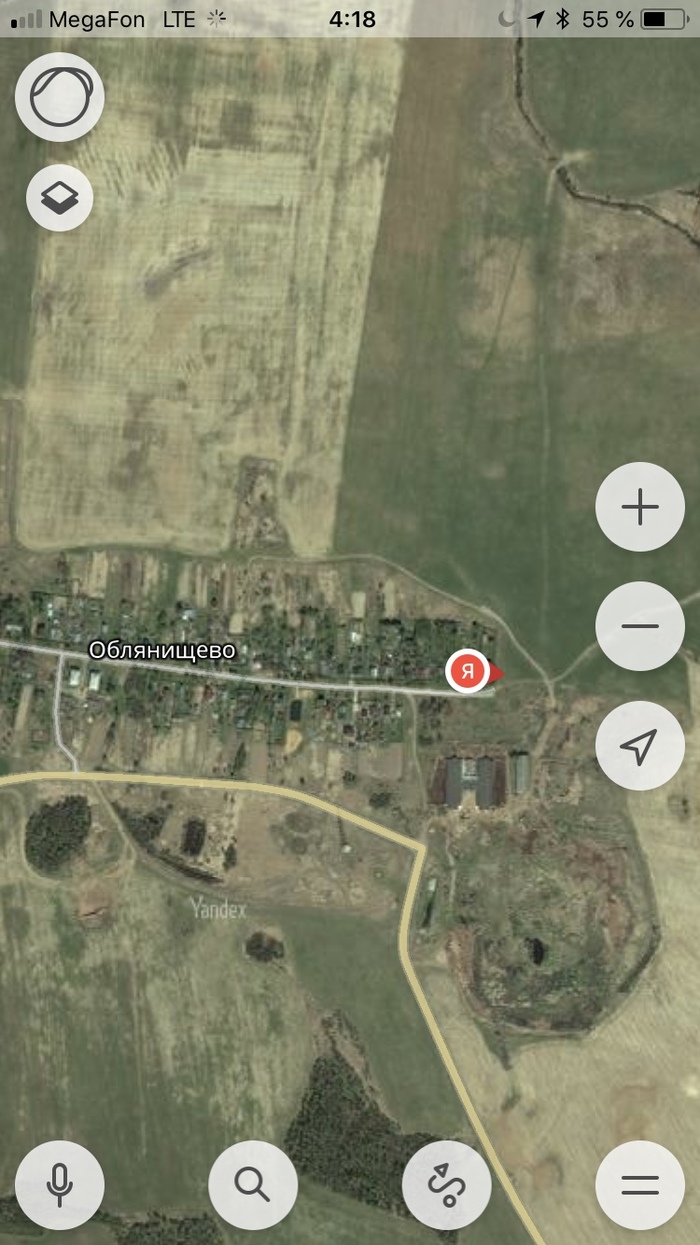Tap the round Alice assistant button
700x1245 pixels.
coord(60,97)
